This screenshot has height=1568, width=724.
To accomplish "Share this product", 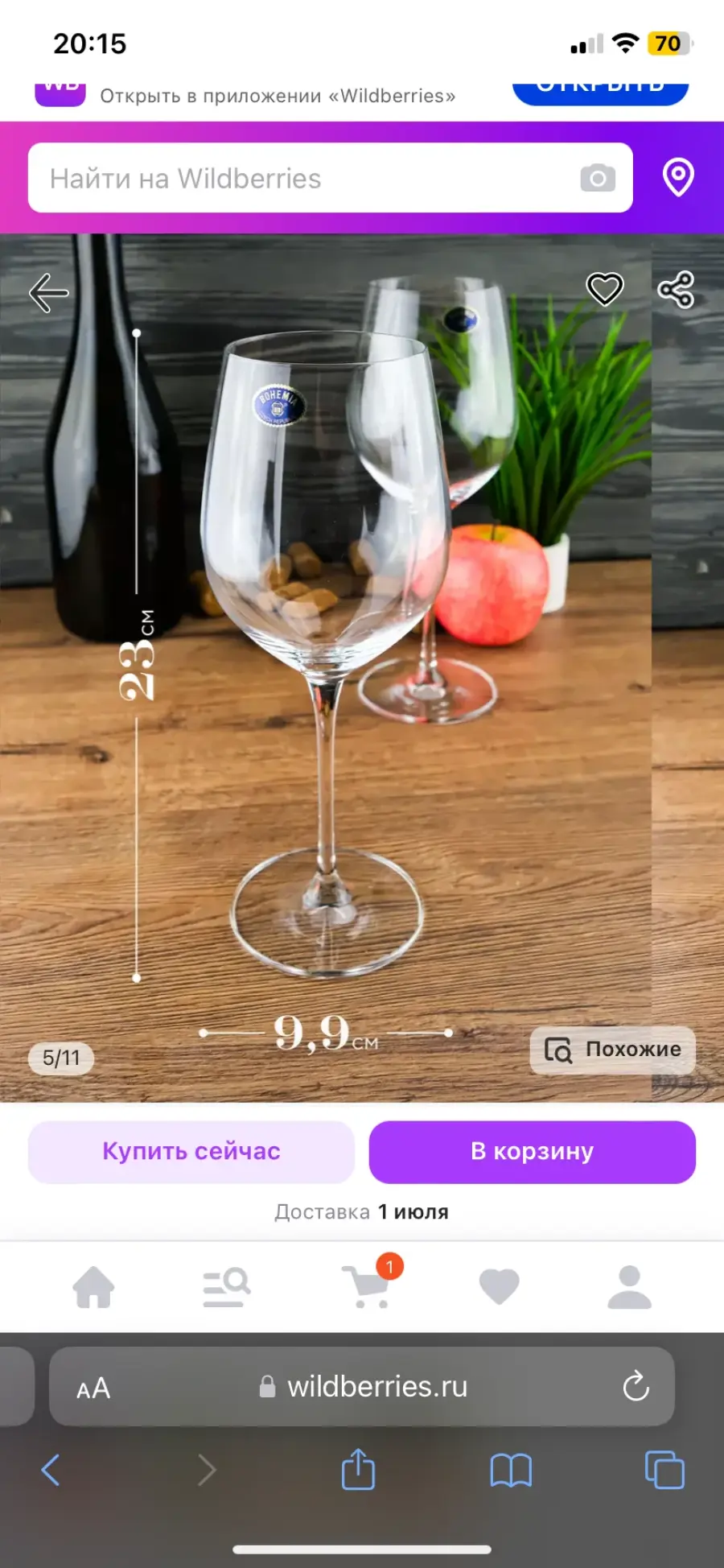I will 676,290.
